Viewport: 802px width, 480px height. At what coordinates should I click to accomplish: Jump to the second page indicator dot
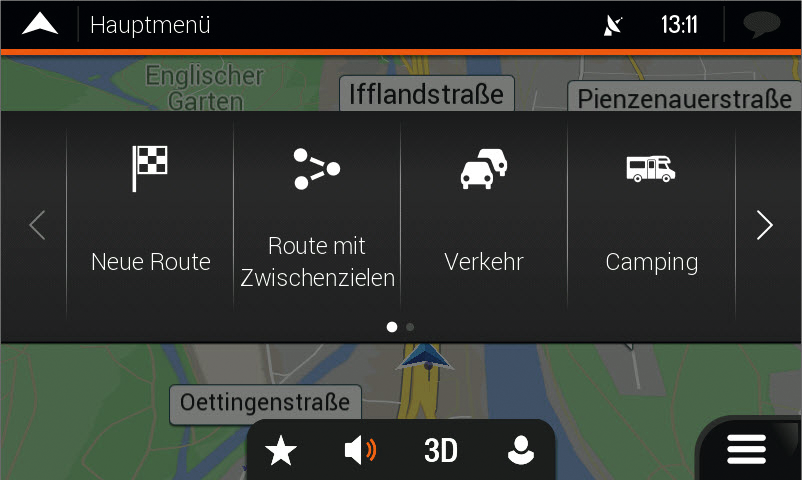point(410,326)
